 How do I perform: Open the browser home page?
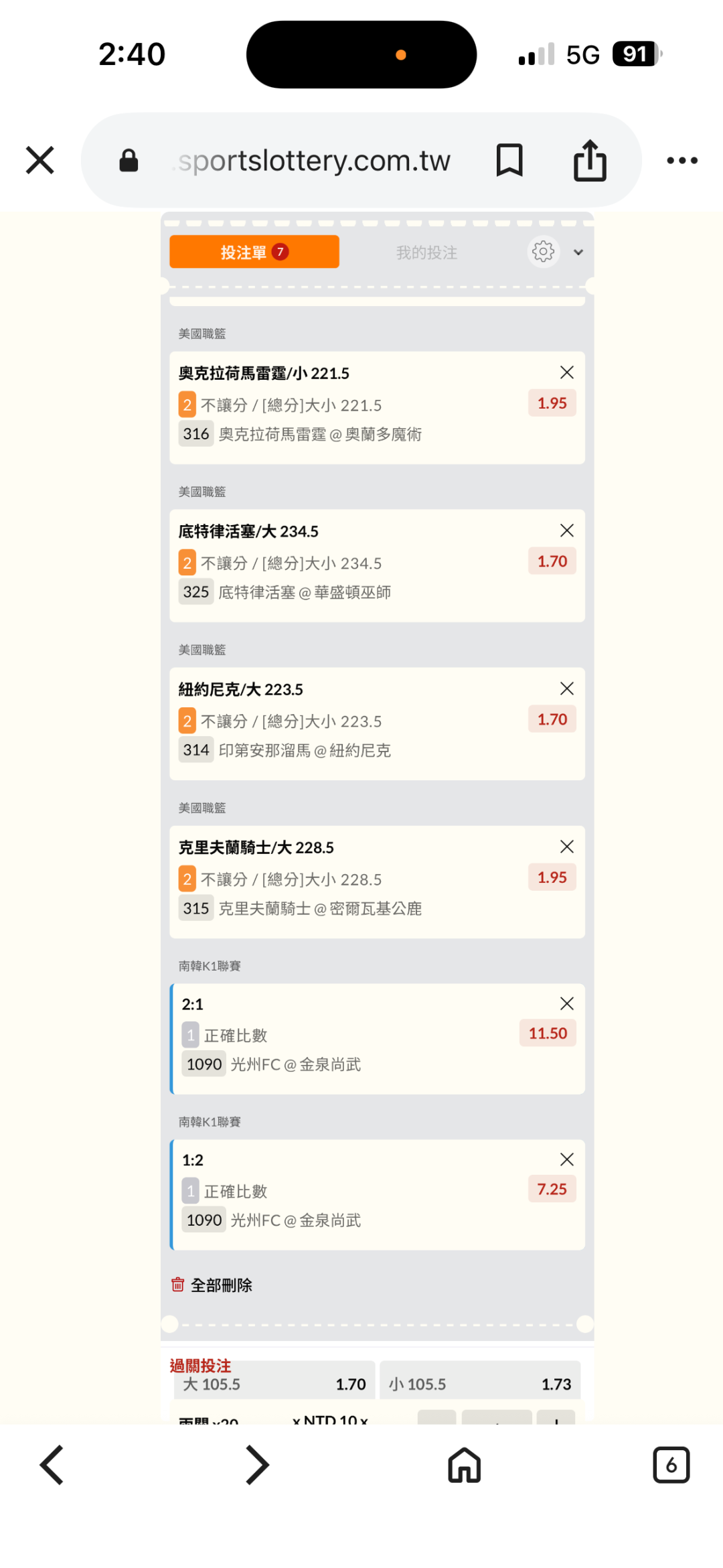click(x=465, y=1465)
